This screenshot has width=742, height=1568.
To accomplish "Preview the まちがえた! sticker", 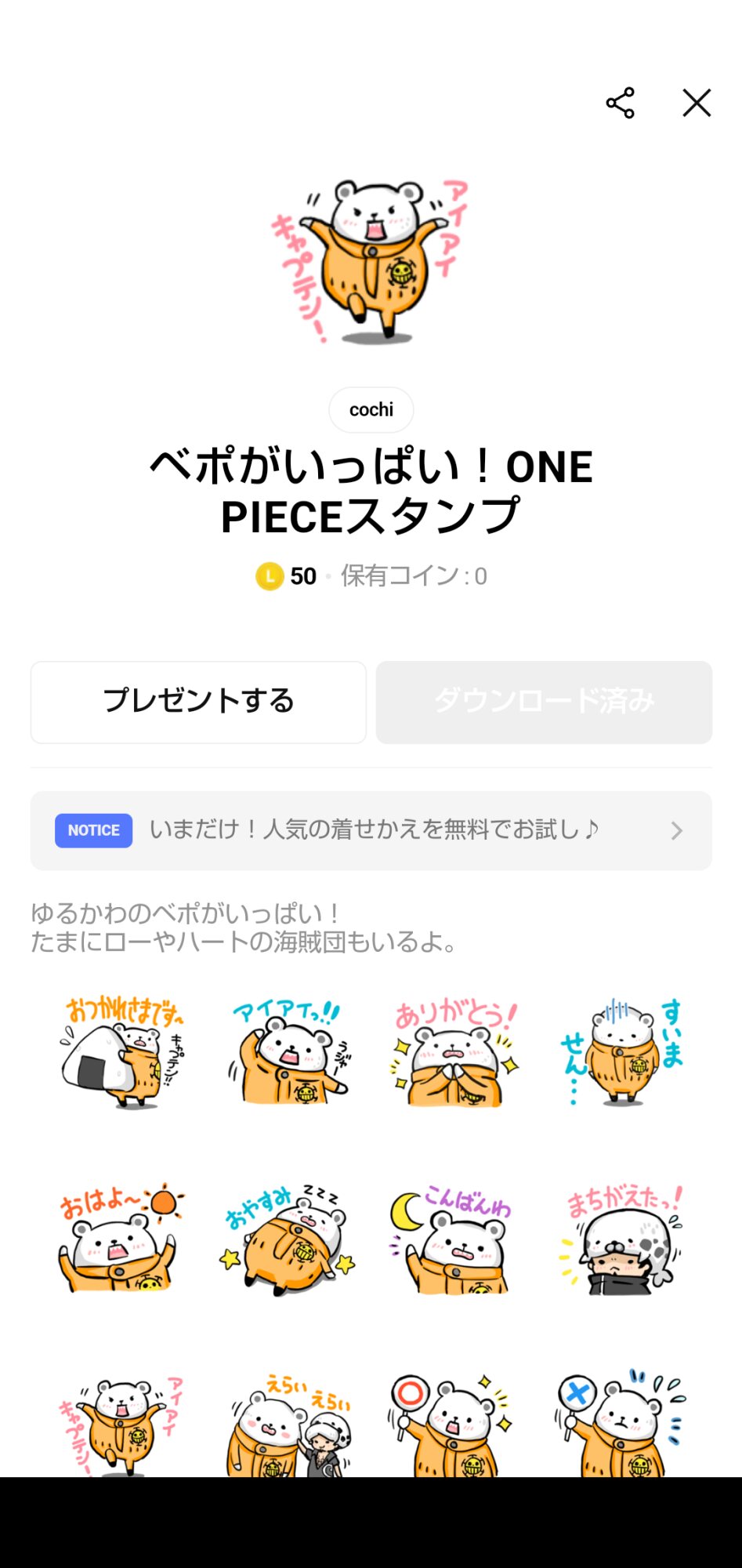I will pyautogui.click(x=622, y=1239).
